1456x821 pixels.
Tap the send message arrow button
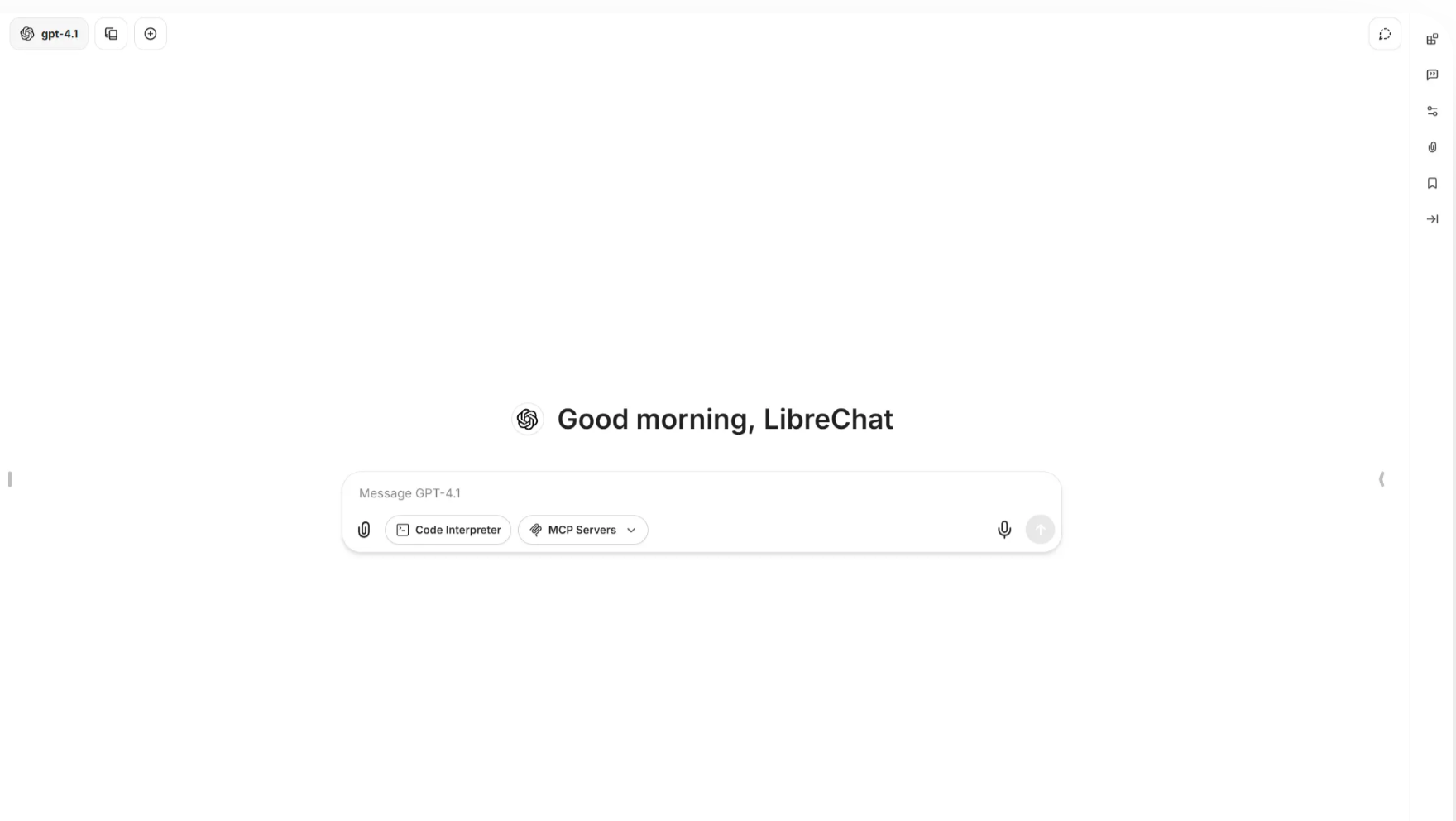coord(1040,530)
